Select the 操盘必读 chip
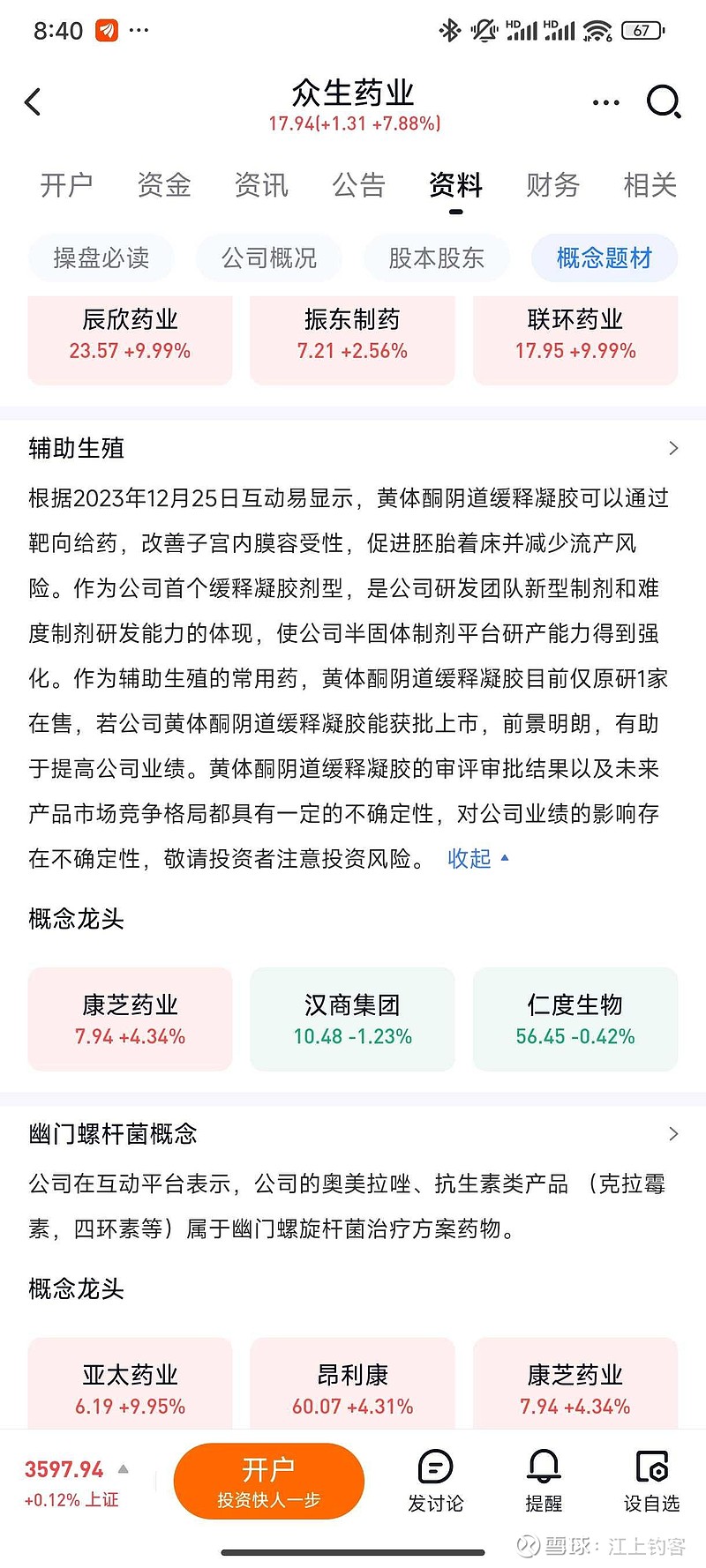Viewport: 706px width, 1568px height. pos(101,258)
